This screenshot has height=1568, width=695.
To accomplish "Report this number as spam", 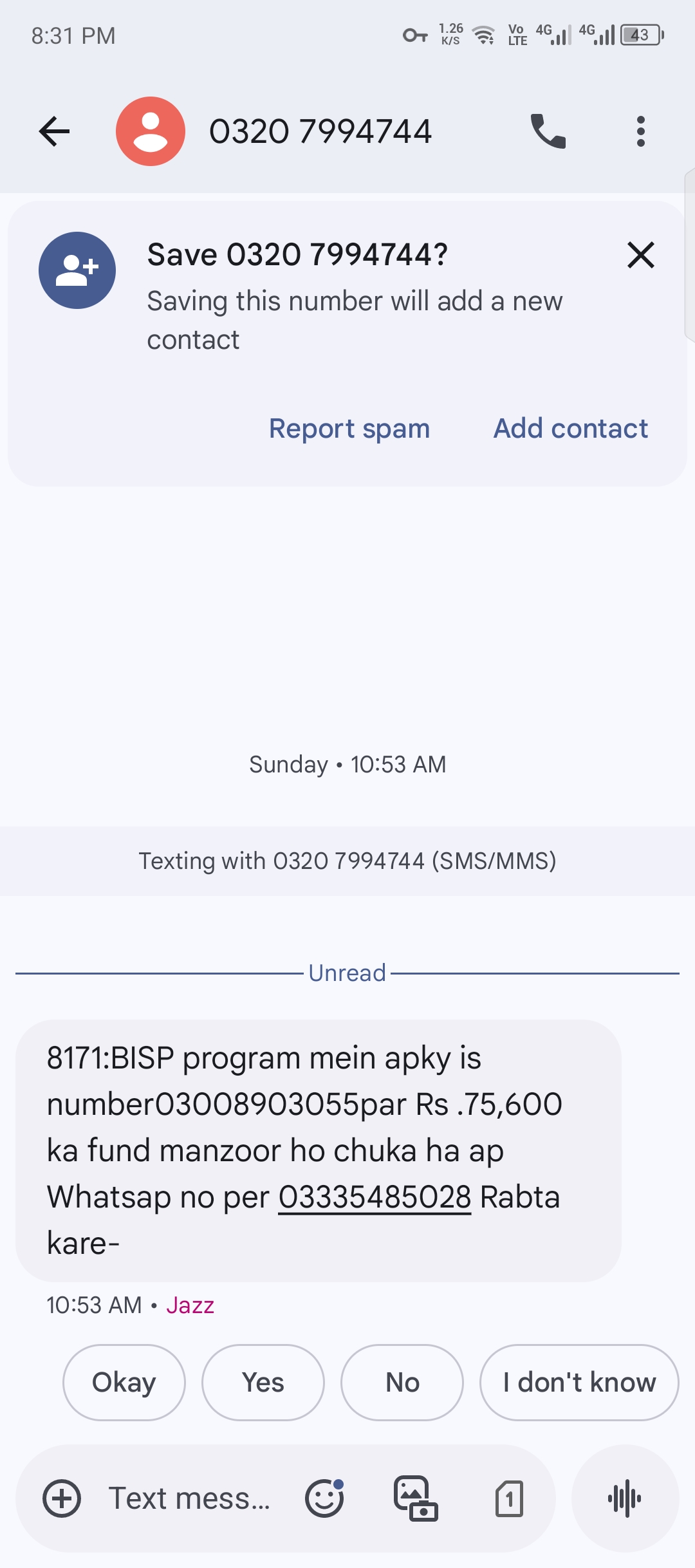I will (349, 429).
